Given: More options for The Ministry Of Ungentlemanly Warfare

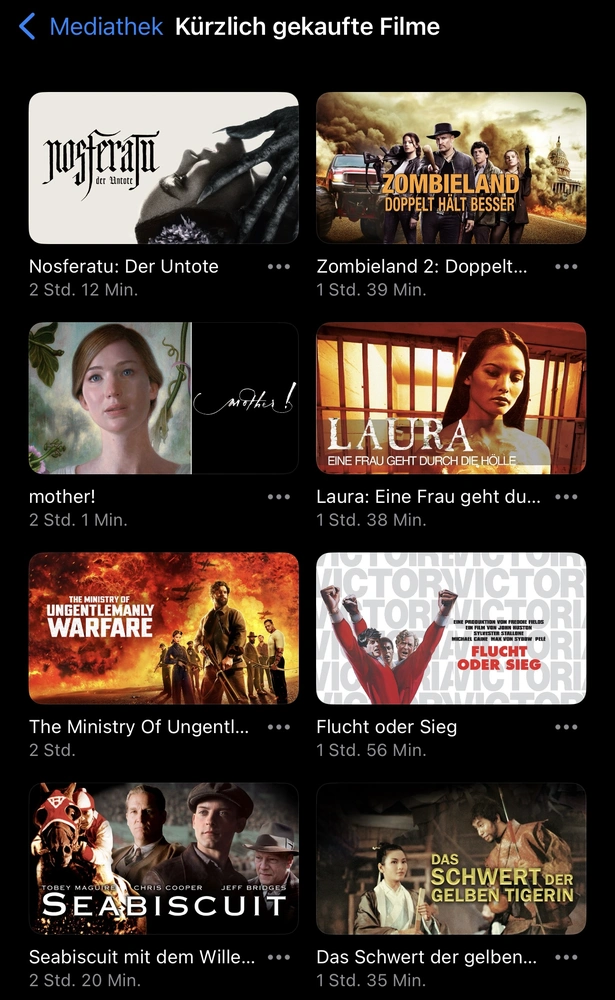Looking at the screenshot, I should [279, 727].
